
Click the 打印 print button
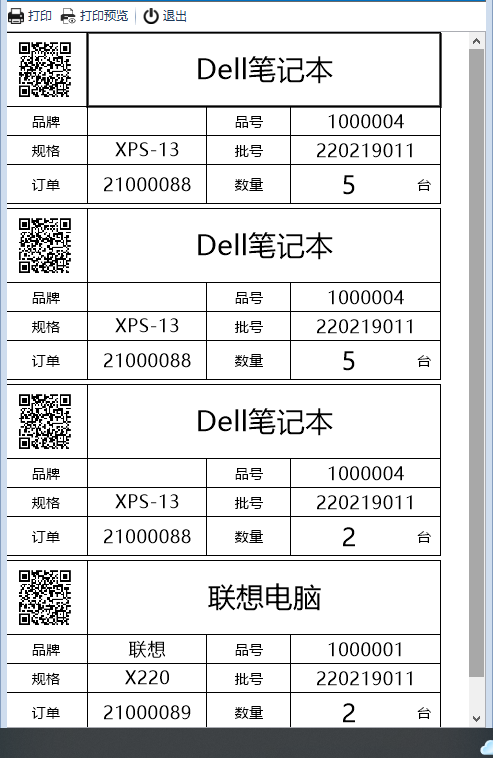click(x=30, y=16)
